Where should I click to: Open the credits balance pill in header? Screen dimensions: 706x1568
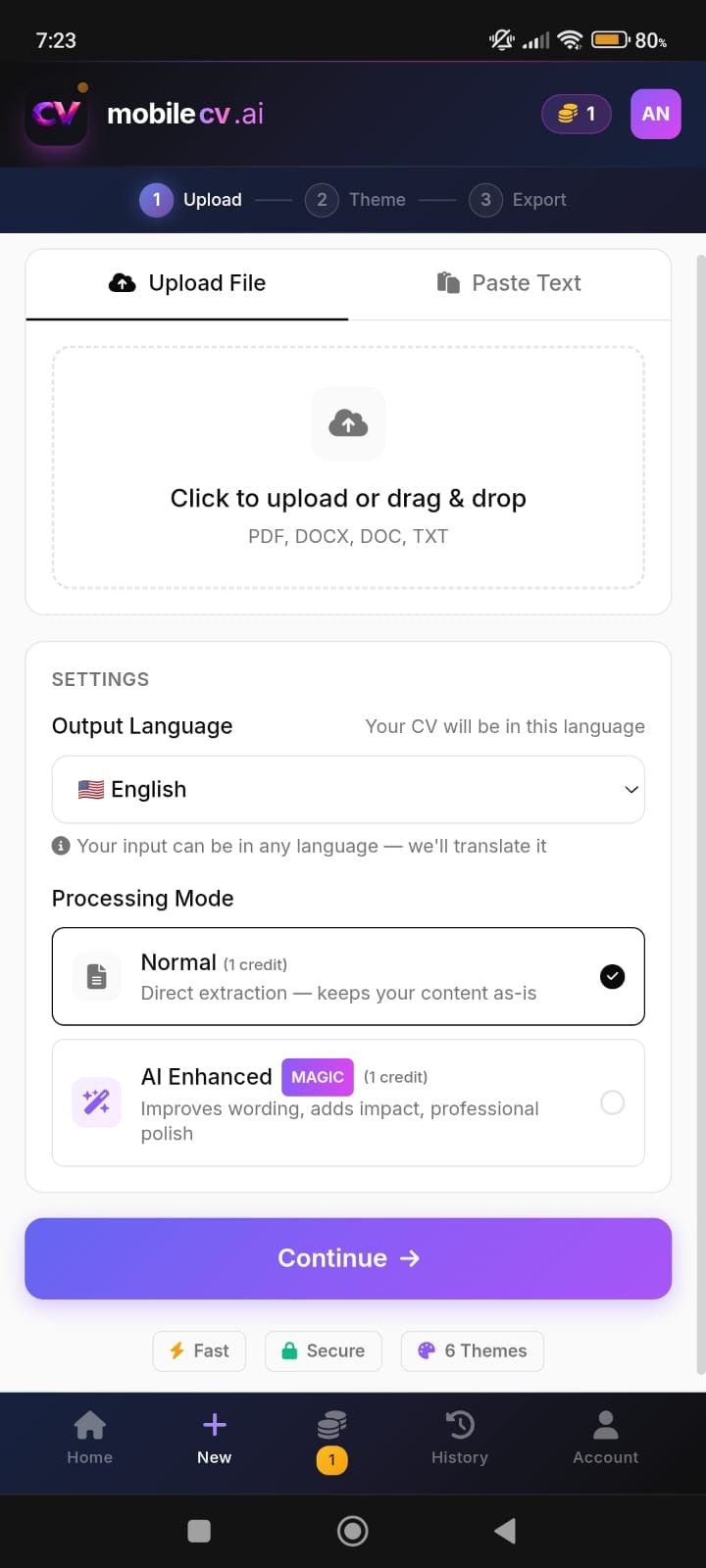(577, 114)
